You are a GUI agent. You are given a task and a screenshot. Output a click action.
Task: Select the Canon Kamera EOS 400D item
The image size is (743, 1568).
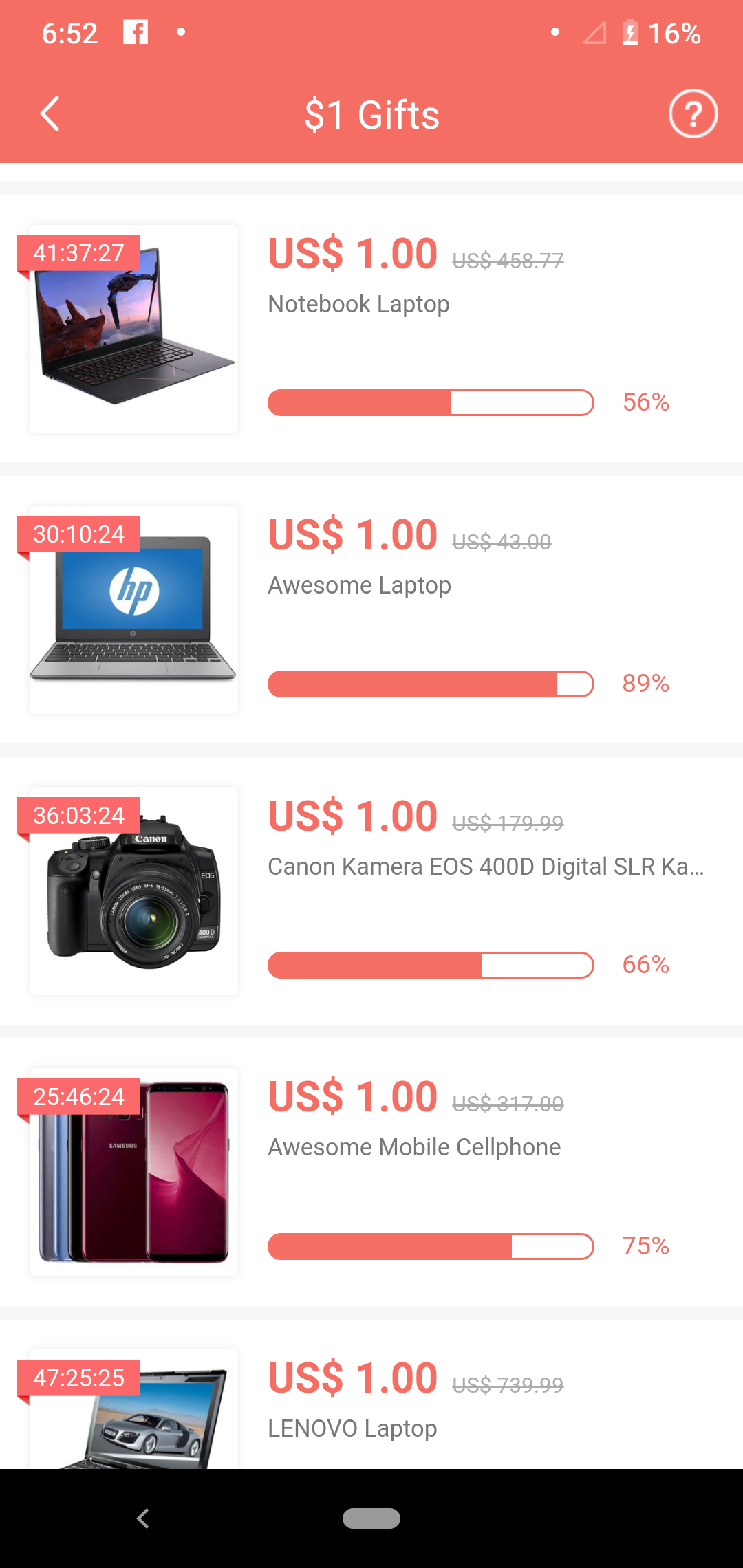click(485, 867)
